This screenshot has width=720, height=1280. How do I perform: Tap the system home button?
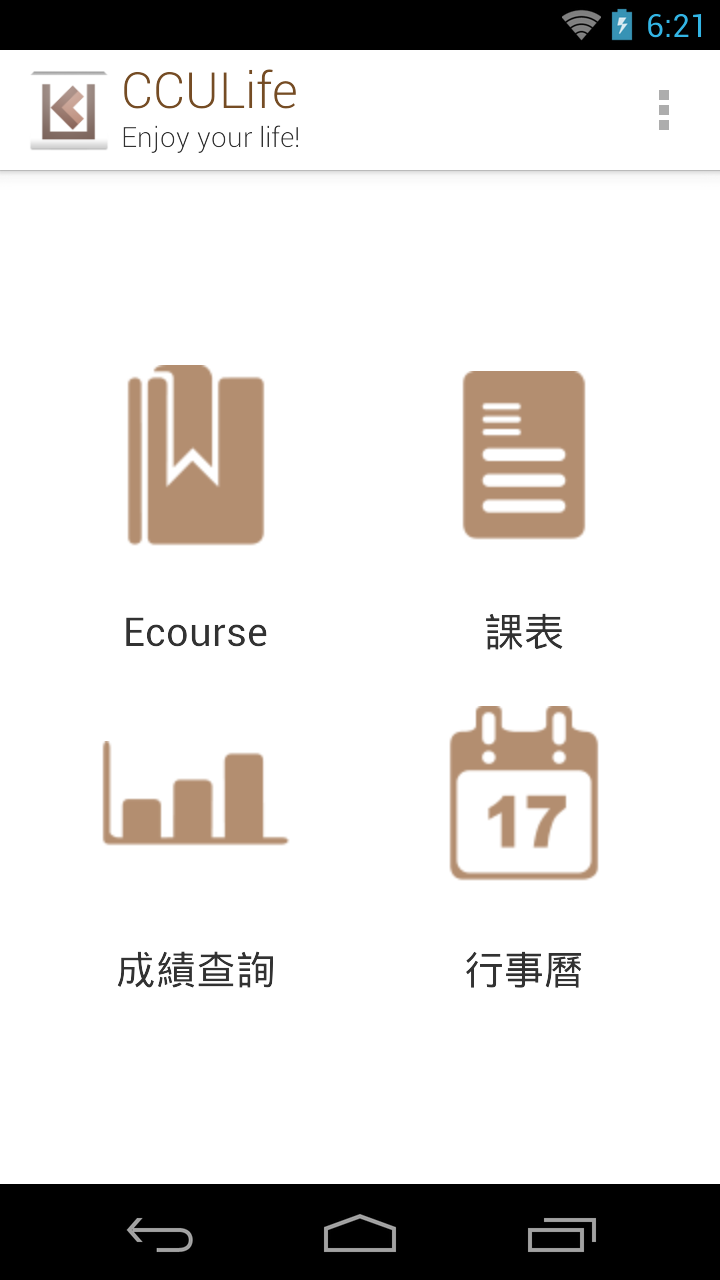(x=360, y=1234)
